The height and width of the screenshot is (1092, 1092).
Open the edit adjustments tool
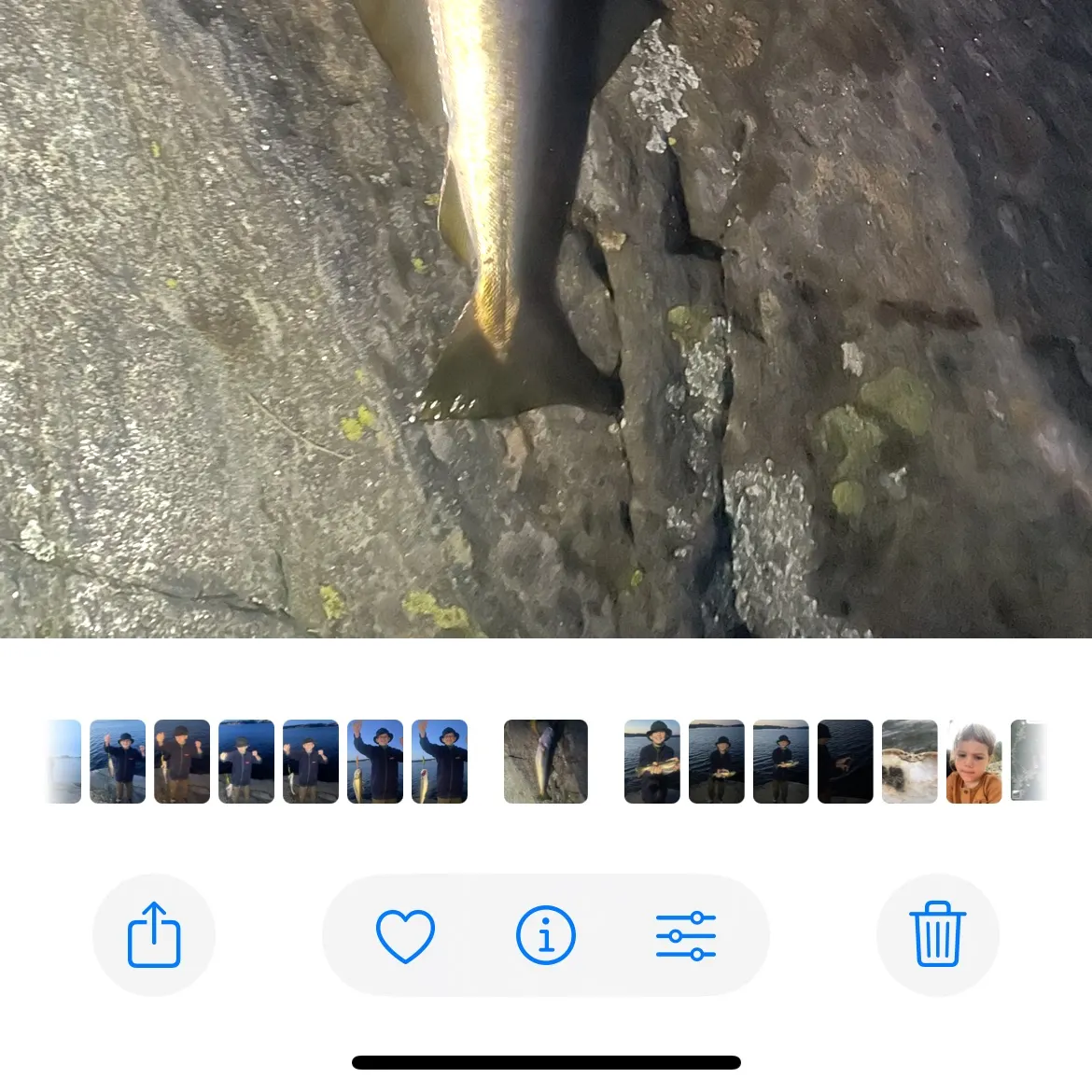click(686, 934)
